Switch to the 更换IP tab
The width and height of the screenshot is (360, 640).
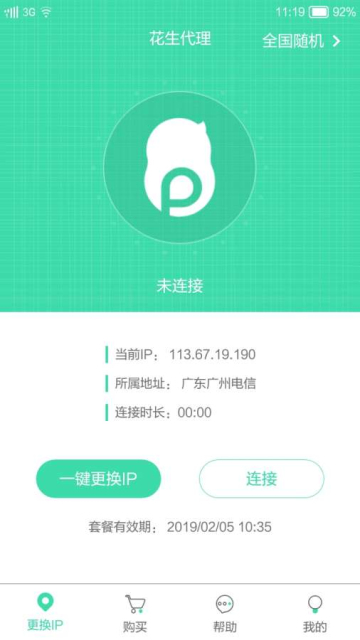coord(45,612)
